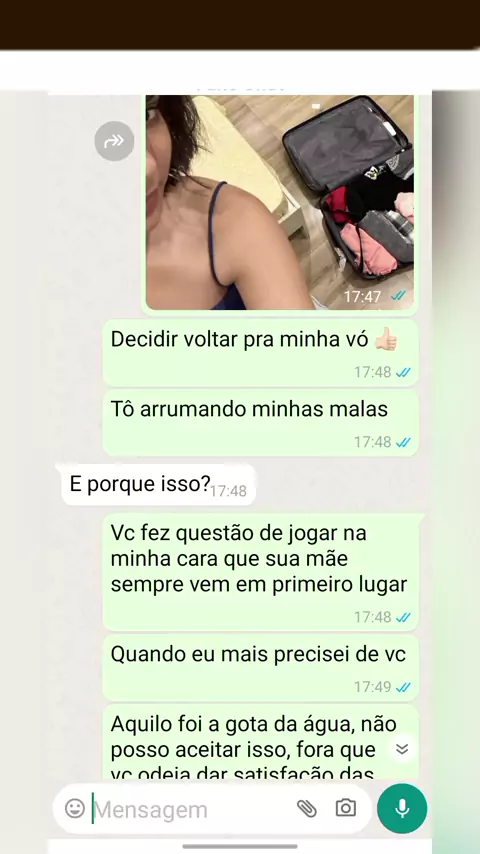Forward the suitcase photo message
The width and height of the screenshot is (480, 854).
pos(114,142)
